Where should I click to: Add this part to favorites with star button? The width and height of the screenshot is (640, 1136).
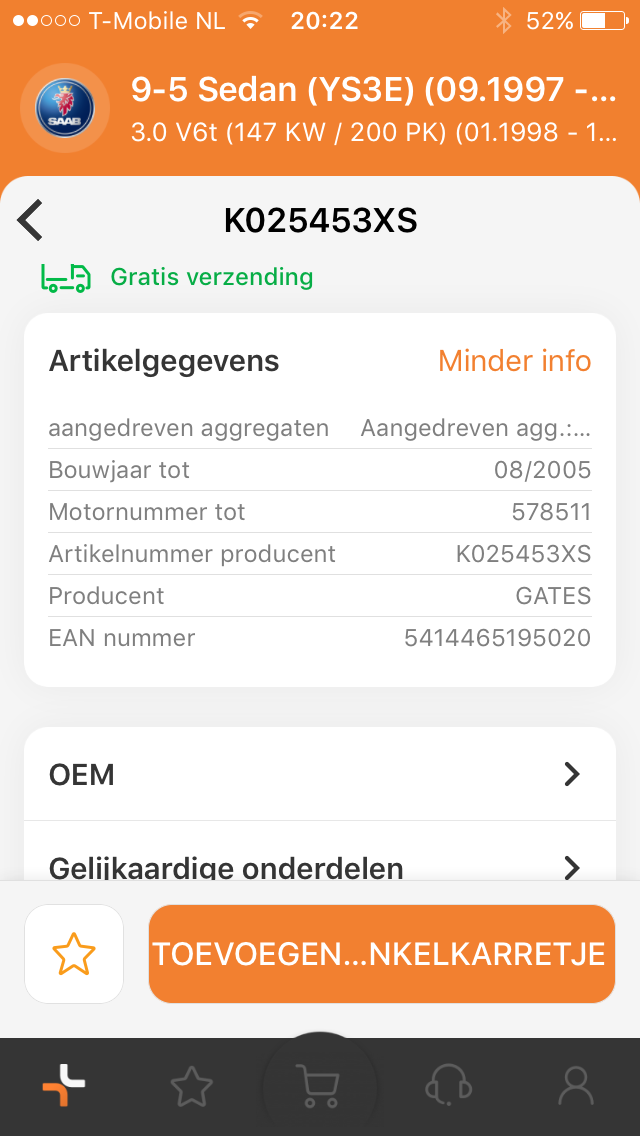click(x=74, y=954)
